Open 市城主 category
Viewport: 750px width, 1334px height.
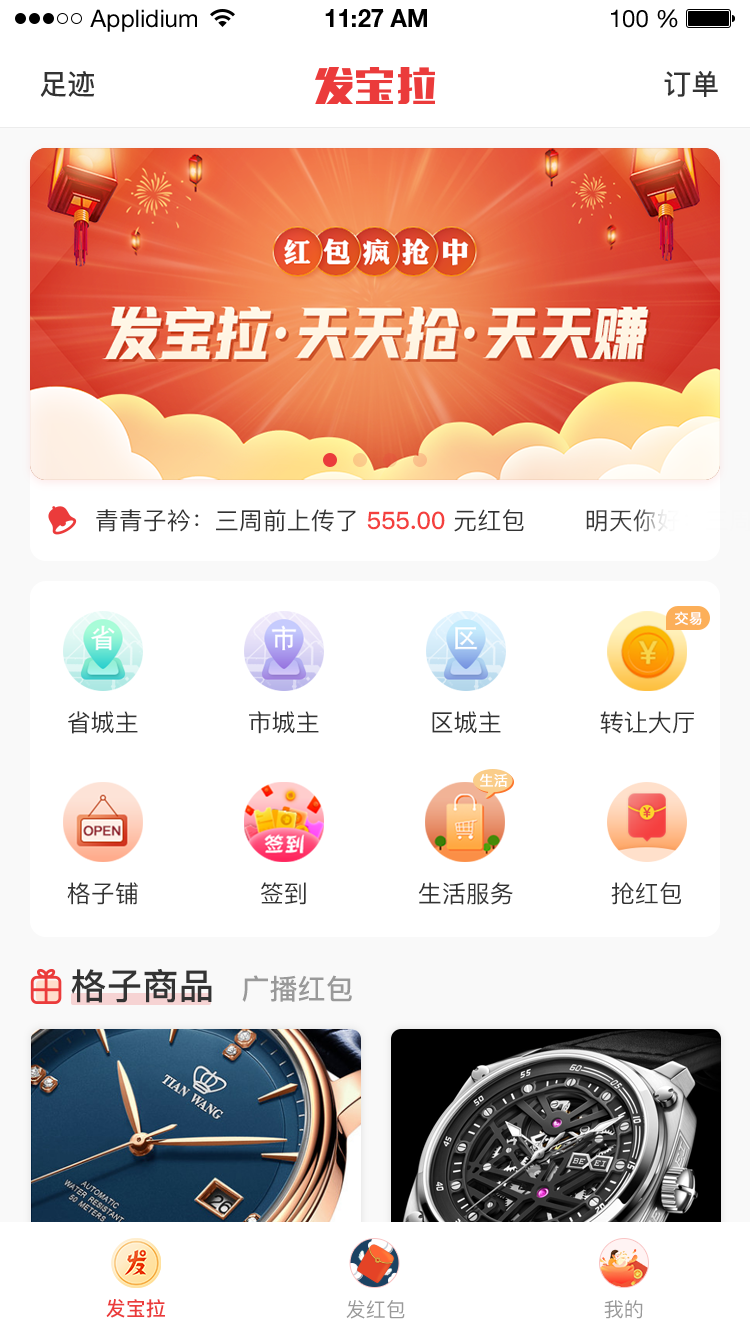point(284,671)
